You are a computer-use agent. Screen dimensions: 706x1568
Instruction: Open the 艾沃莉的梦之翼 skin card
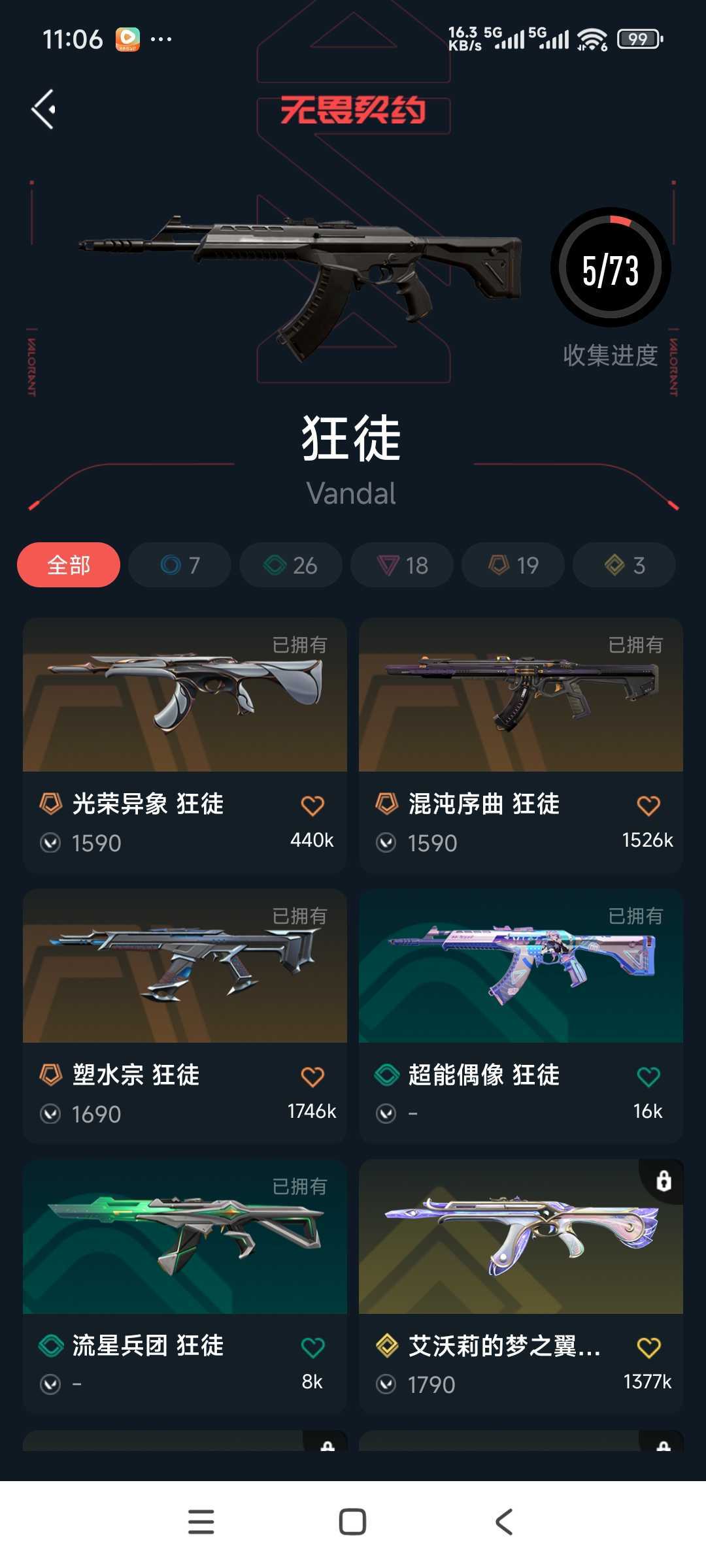pyautogui.click(x=521, y=1287)
